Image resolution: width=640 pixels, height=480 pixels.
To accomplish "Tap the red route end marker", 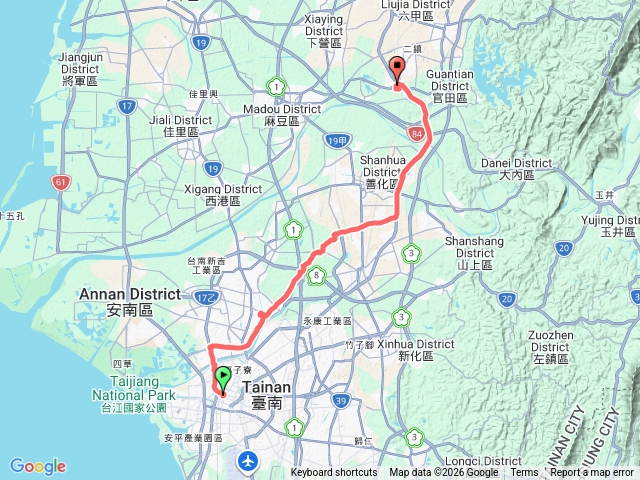I will click(x=397, y=70).
